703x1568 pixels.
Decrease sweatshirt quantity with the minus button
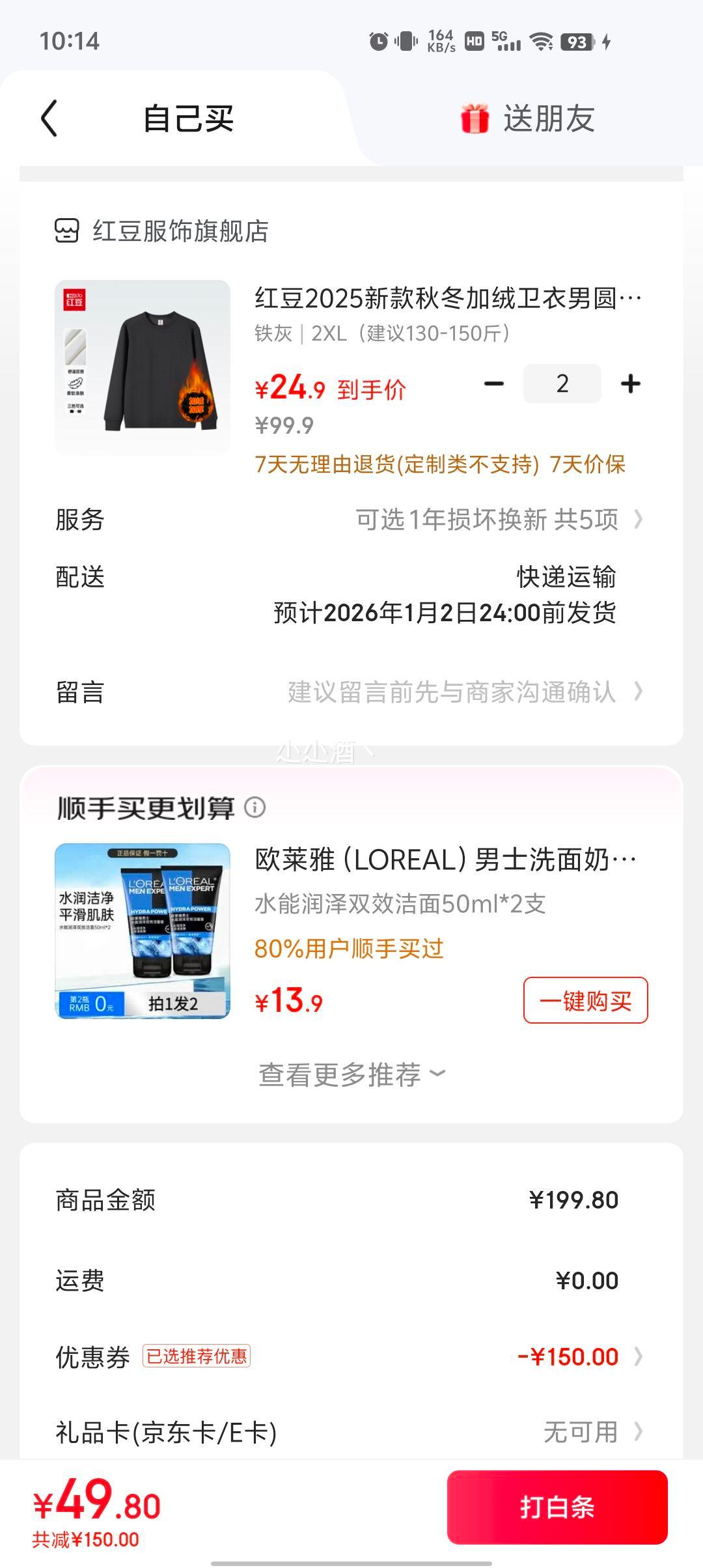point(494,384)
